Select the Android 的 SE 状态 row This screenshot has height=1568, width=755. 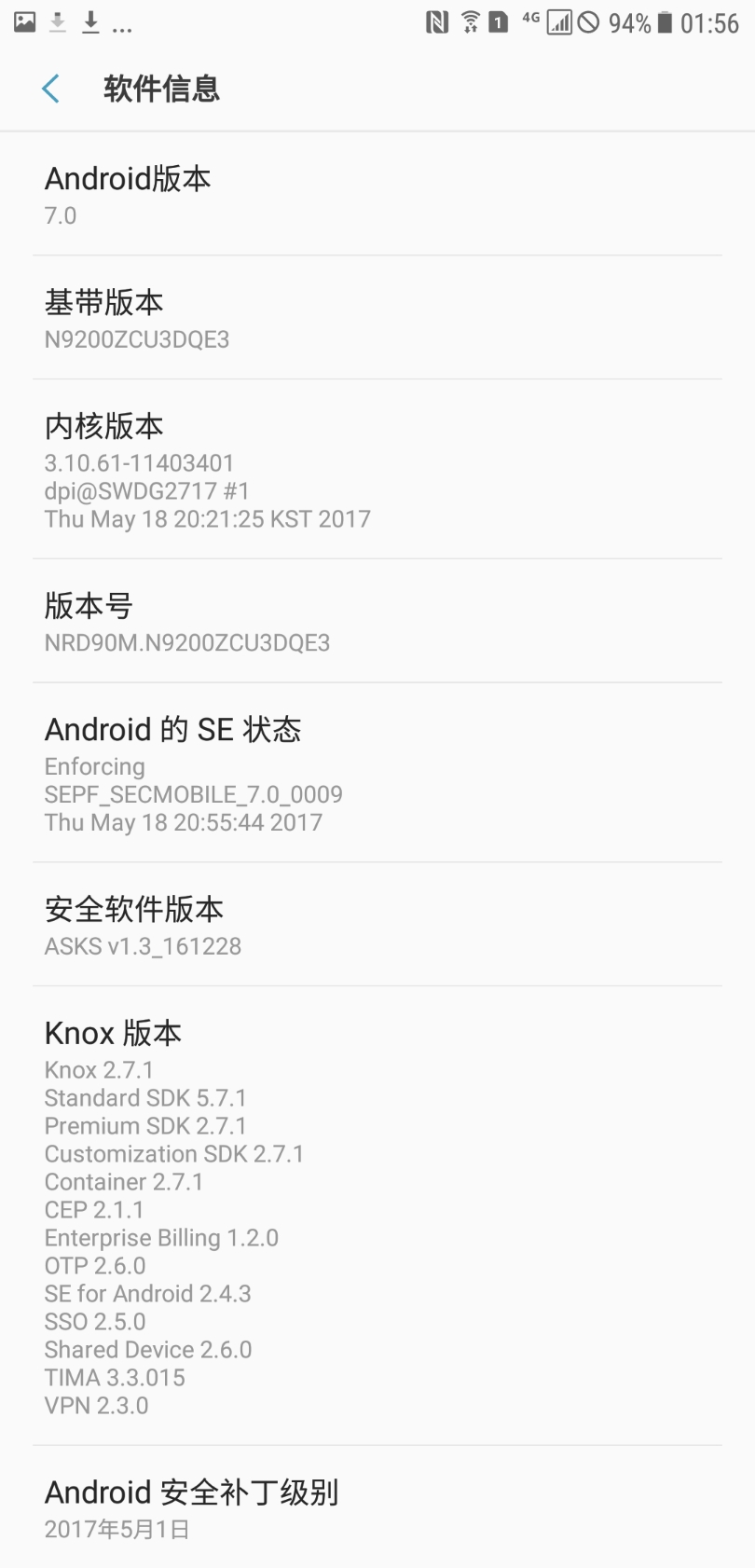point(377,773)
